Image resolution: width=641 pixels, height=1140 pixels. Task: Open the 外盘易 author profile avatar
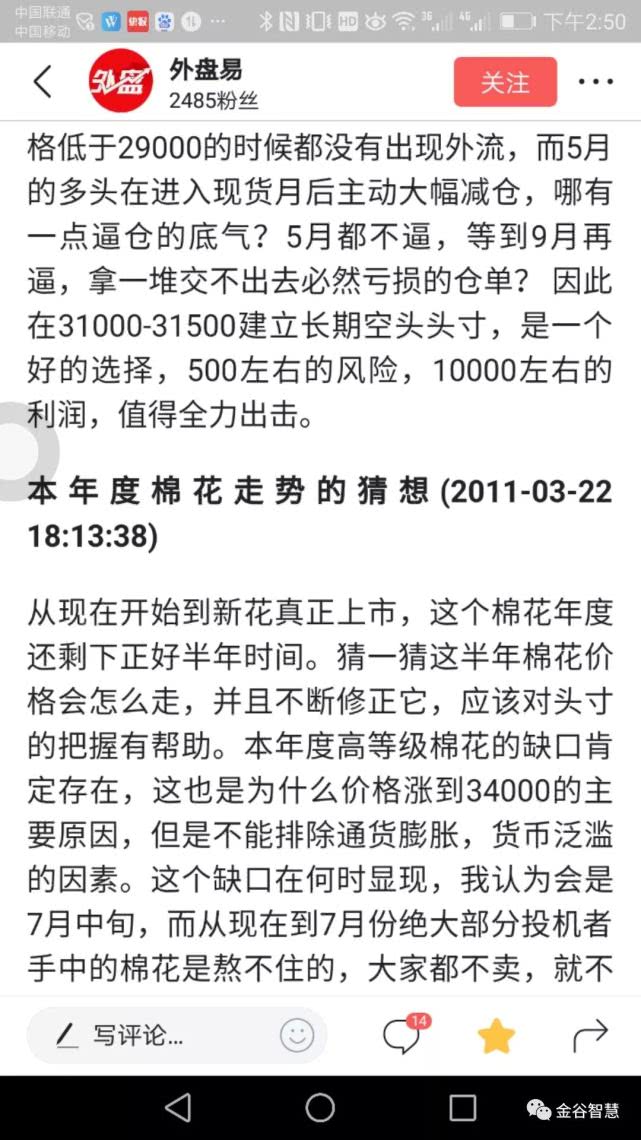120,81
